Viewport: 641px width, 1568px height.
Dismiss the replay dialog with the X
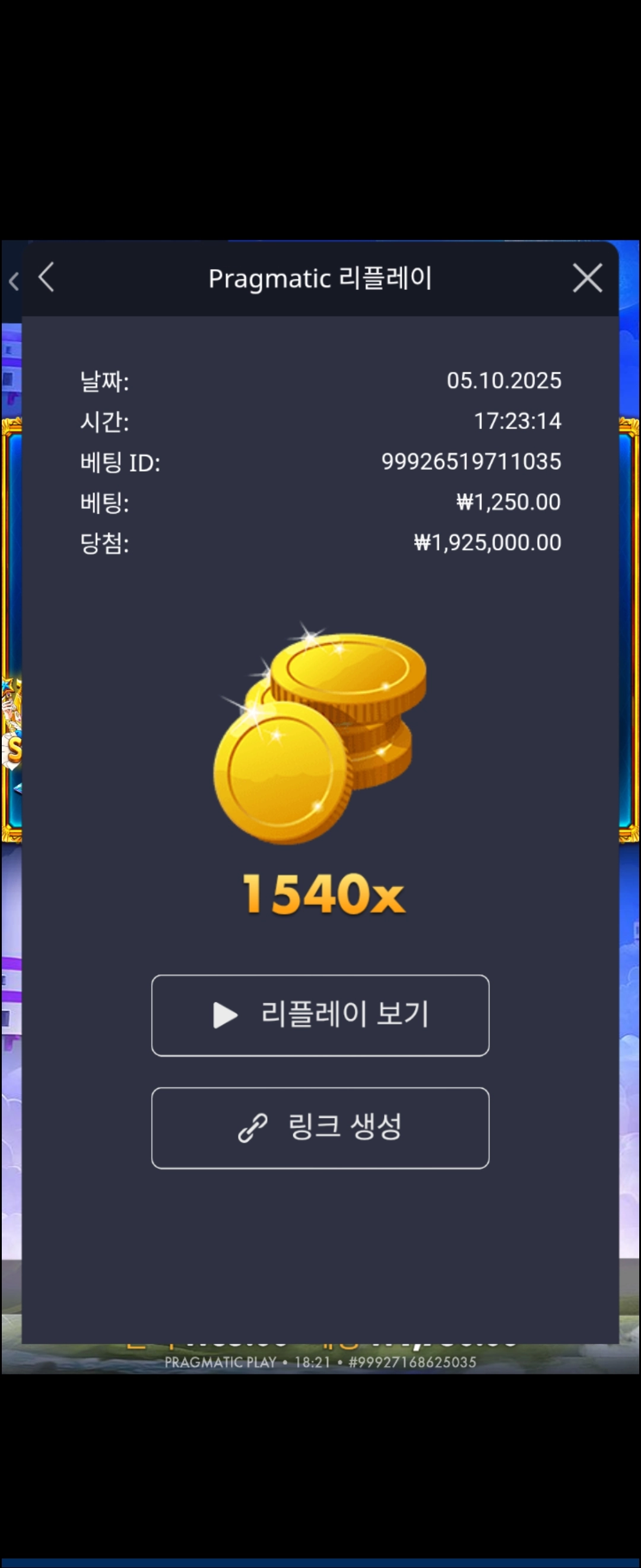(587, 277)
